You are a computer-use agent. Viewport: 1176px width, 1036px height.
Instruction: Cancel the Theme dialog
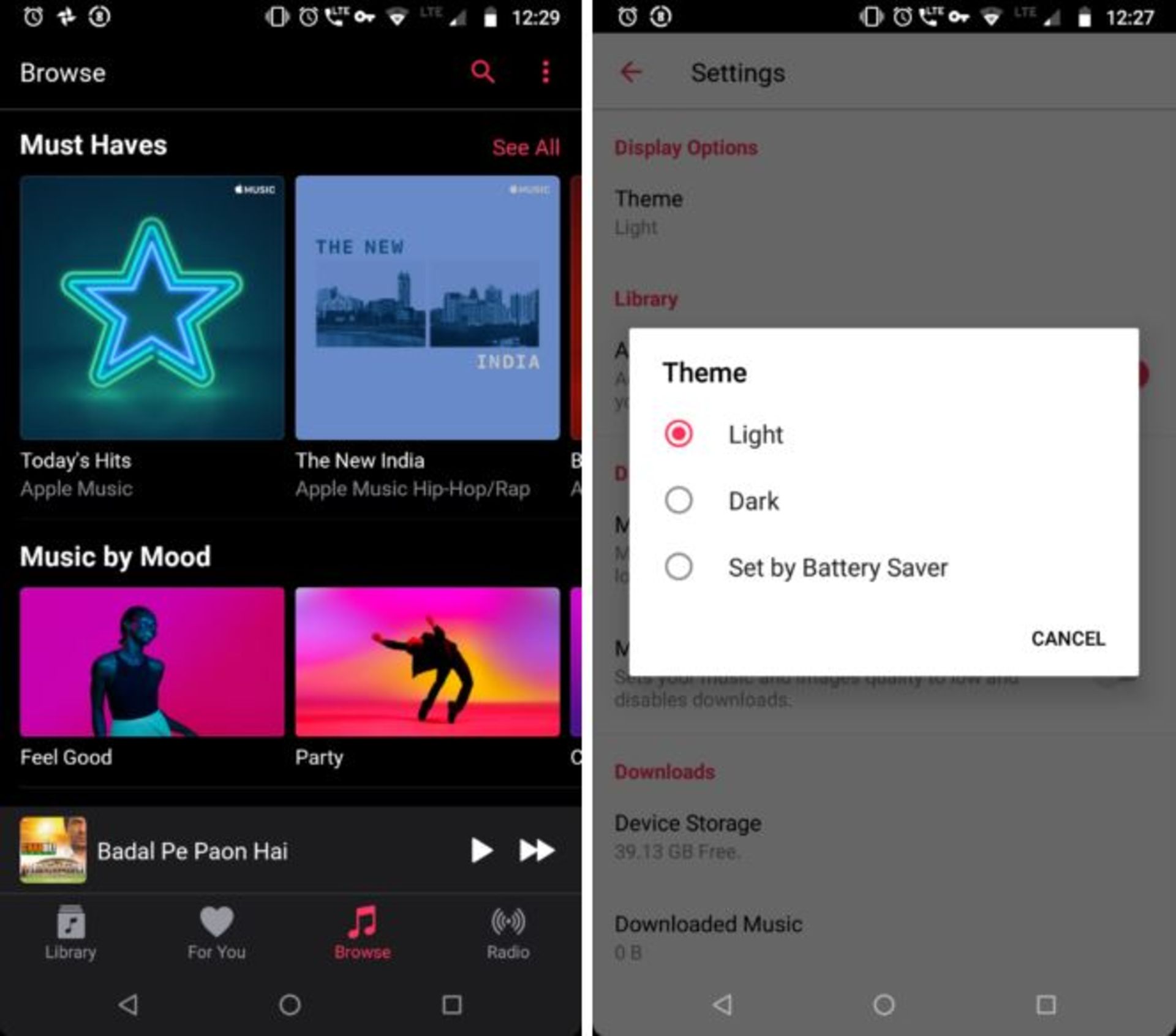[1068, 638]
